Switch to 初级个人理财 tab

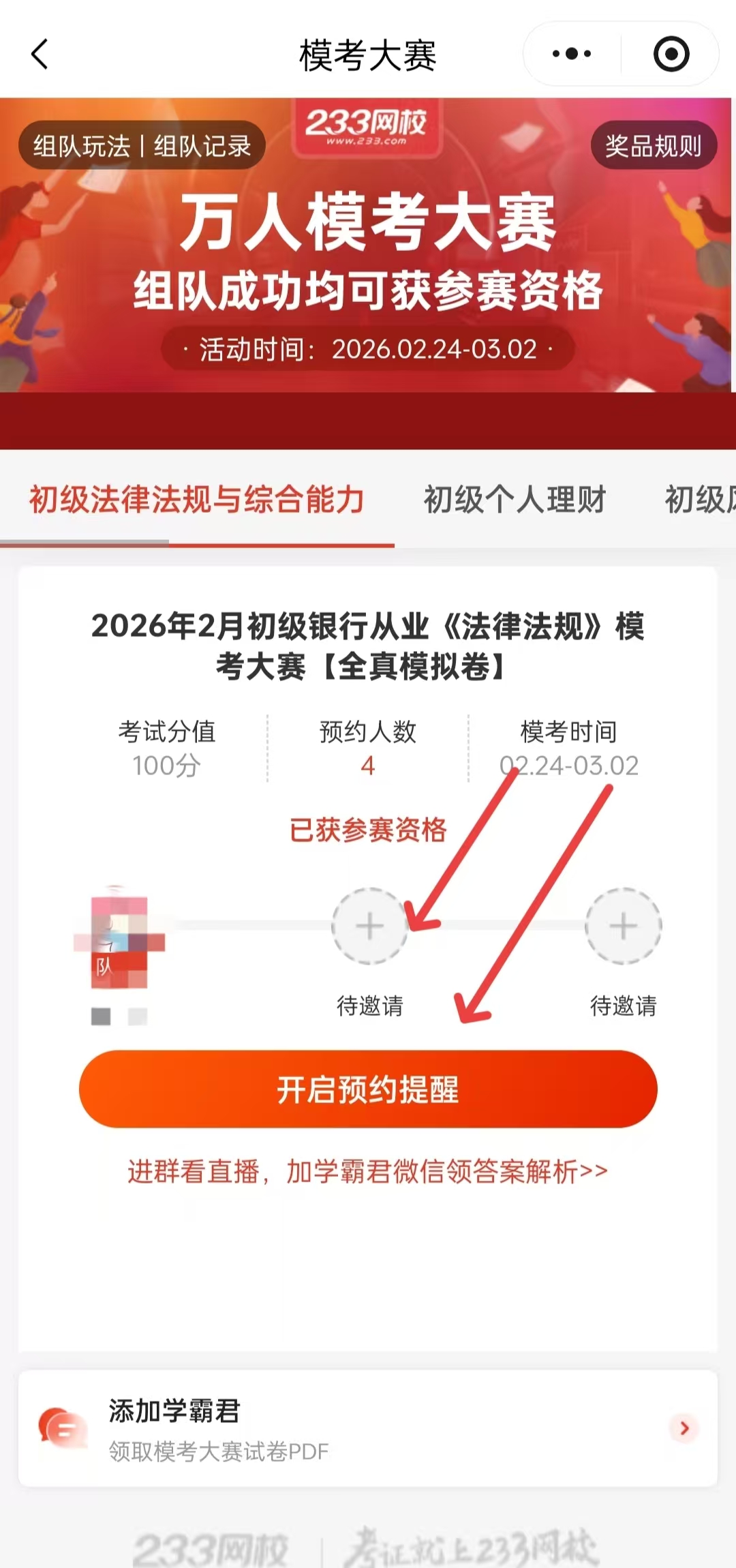pos(515,500)
